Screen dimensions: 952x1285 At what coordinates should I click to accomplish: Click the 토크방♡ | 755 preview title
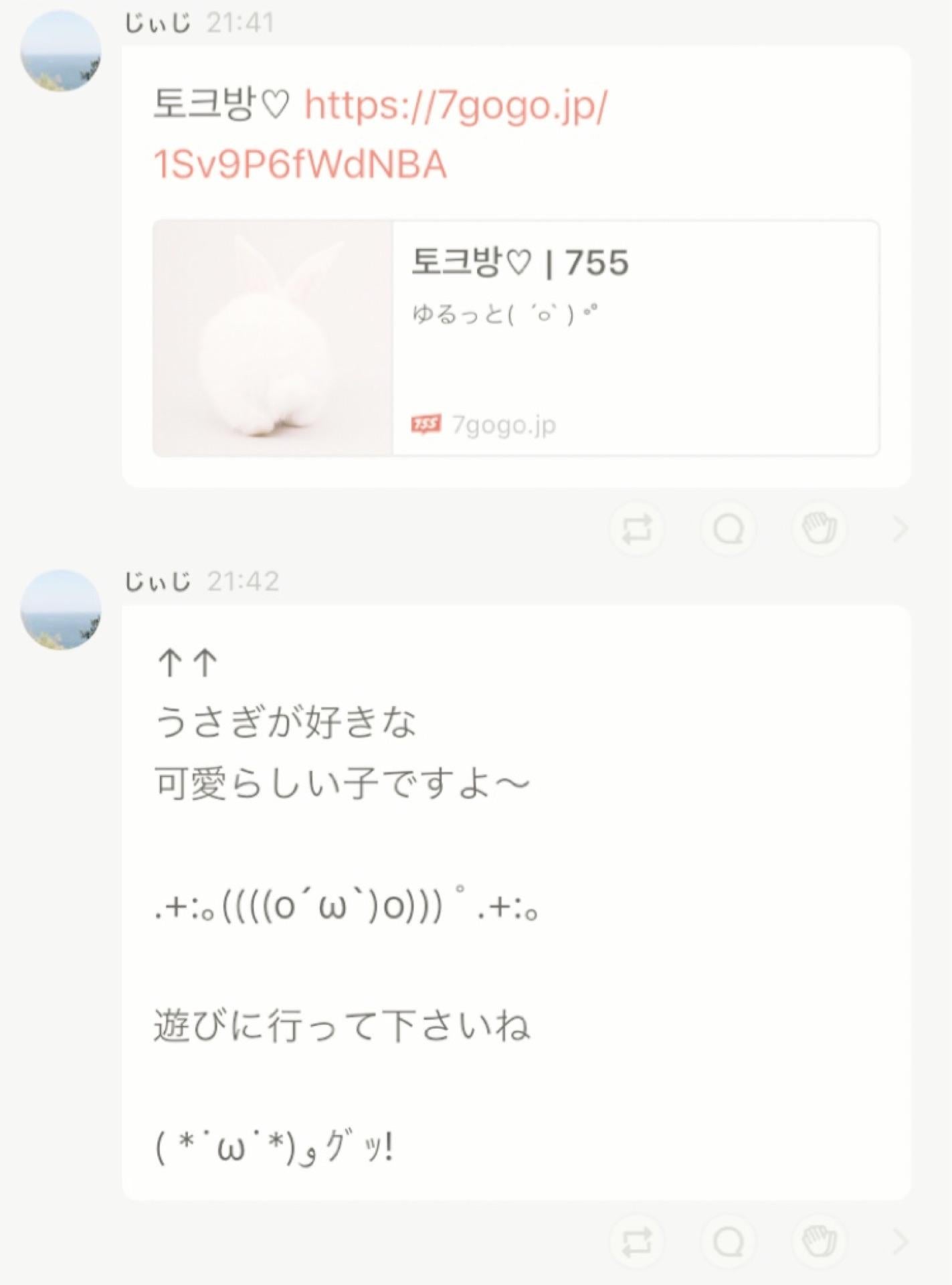click(518, 266)
